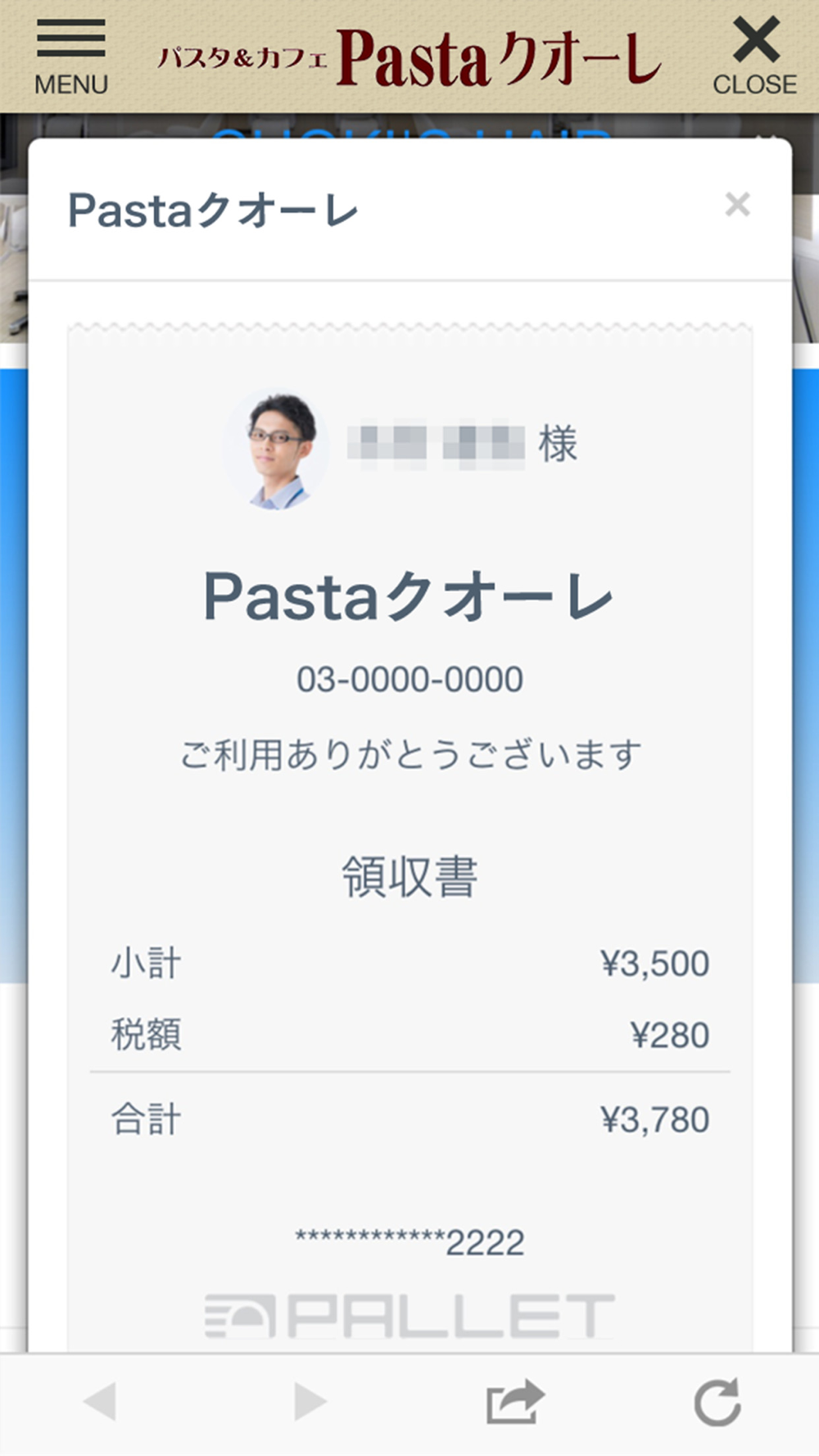Go forward with the browser forward arrow
This screenshot has width=819, height=1456.
(310, 1401)
